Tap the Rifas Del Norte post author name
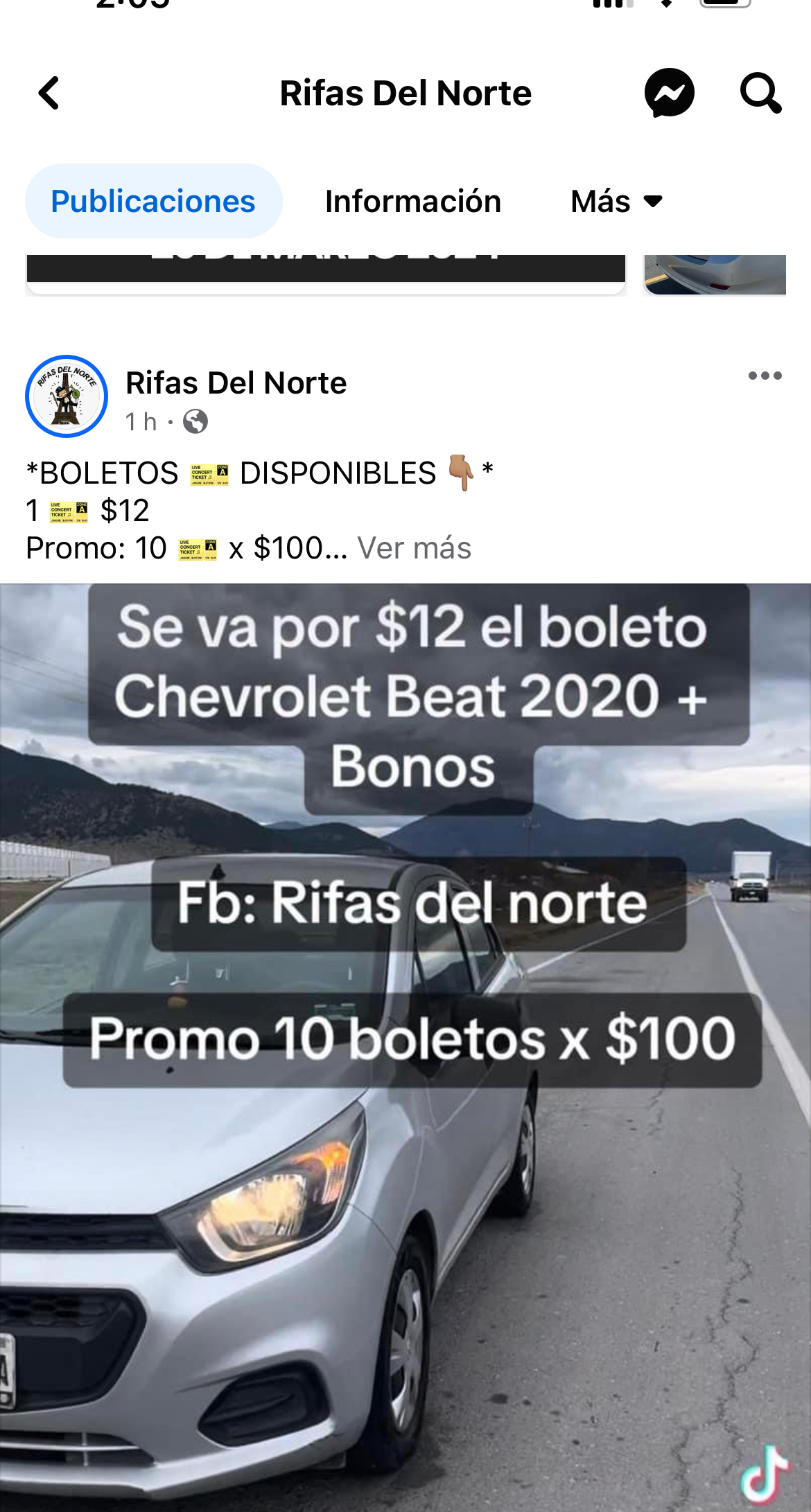 236,383
